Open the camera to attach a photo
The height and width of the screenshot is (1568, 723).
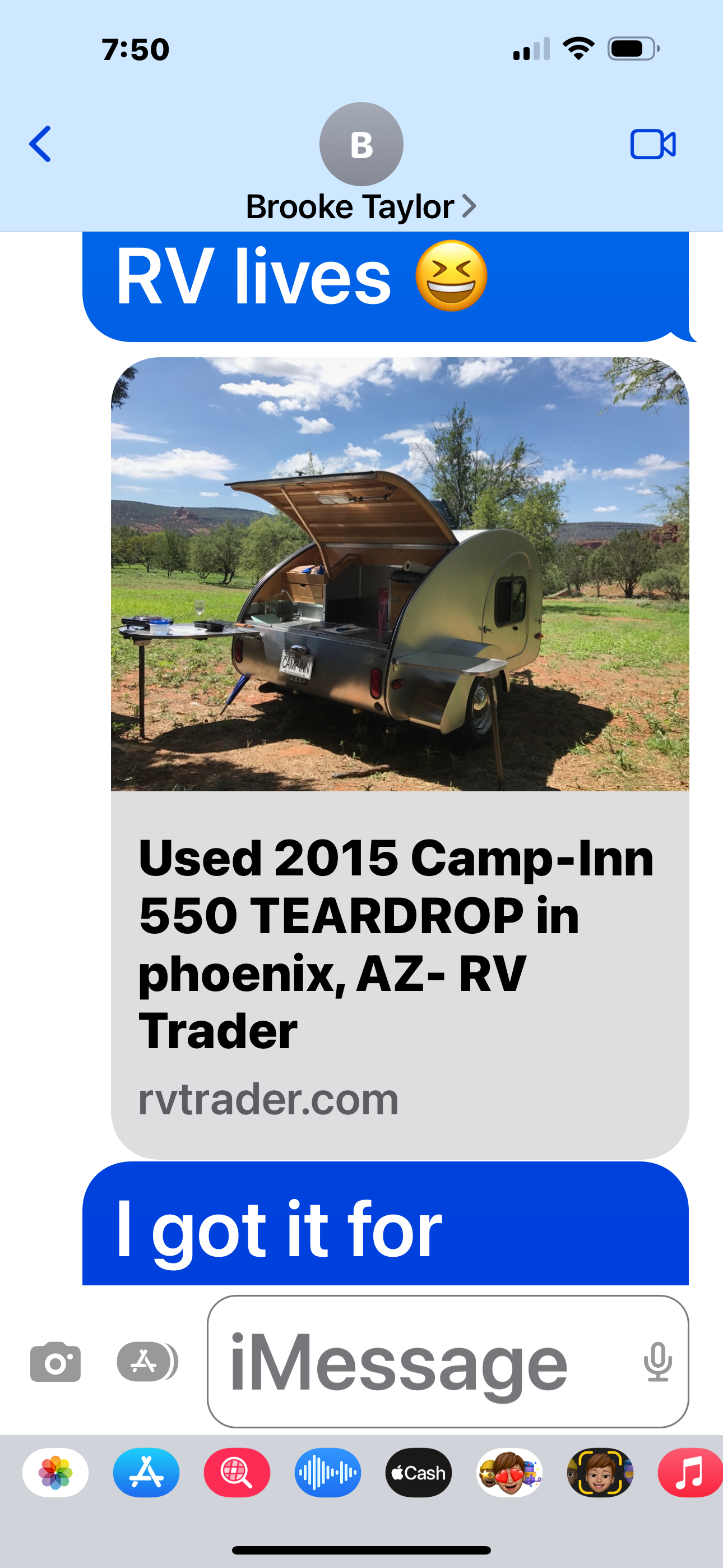(x=55, y=1361)
